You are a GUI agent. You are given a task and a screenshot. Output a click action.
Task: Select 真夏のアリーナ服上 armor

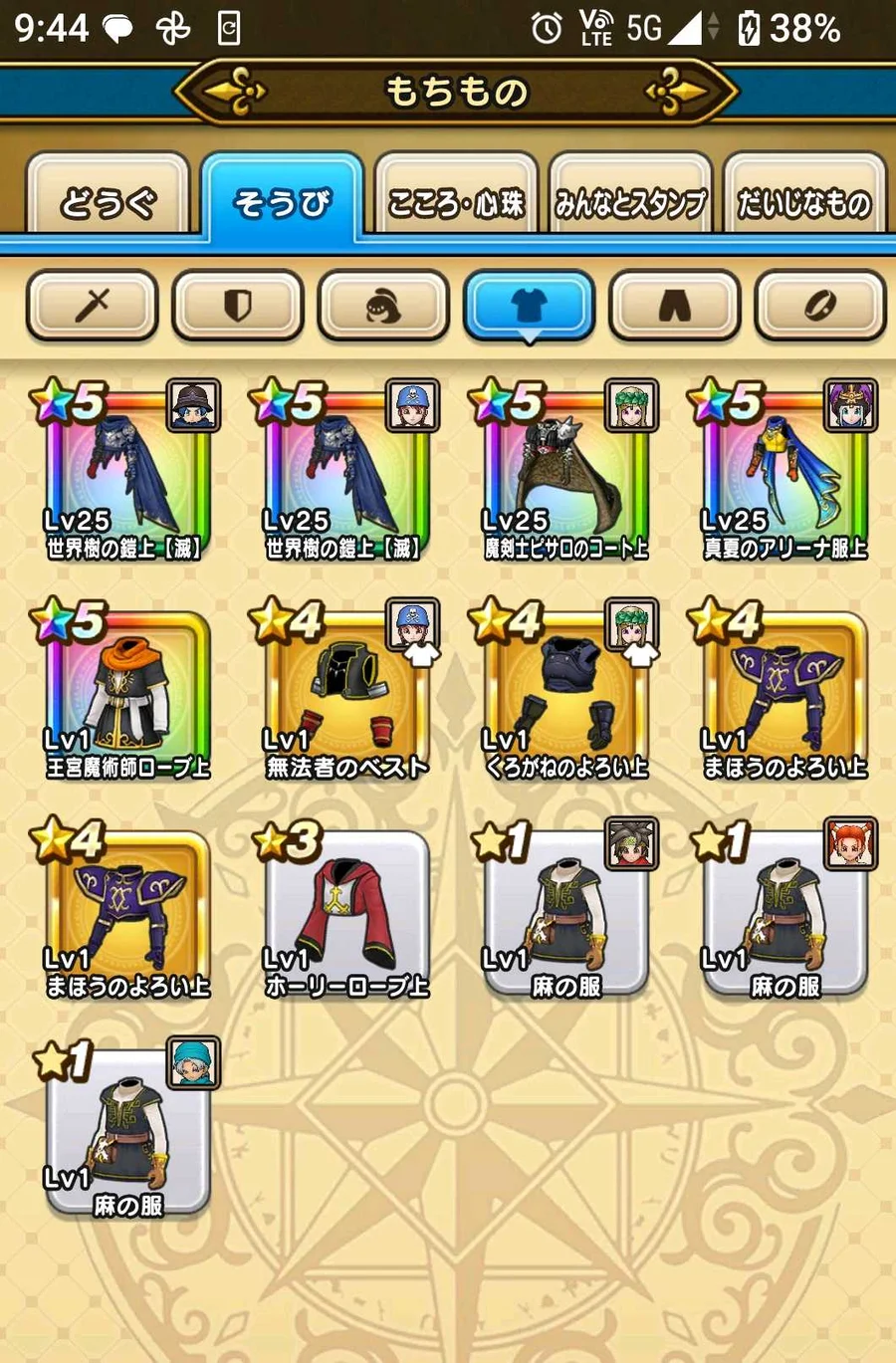[784, 473]
